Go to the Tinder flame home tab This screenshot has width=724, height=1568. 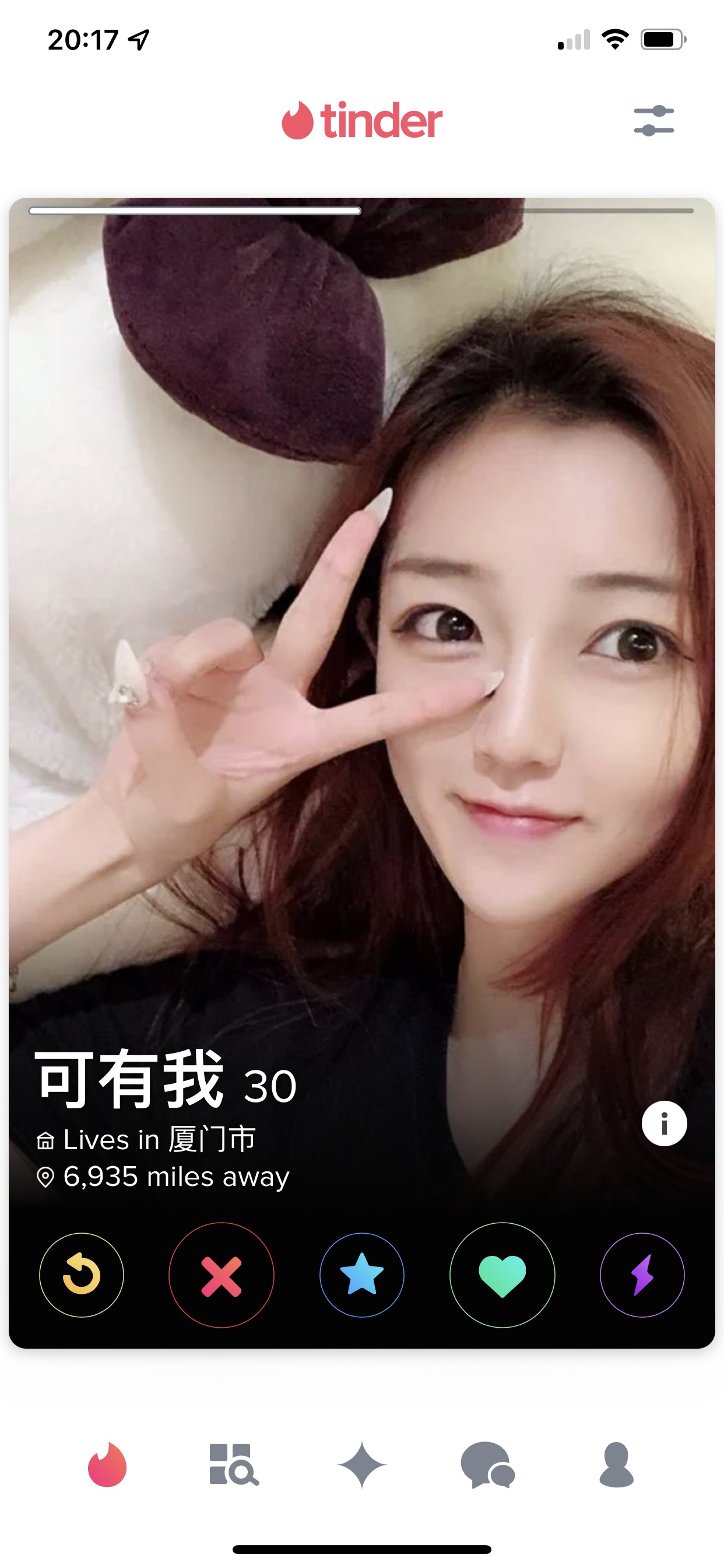click(107, 1465)
